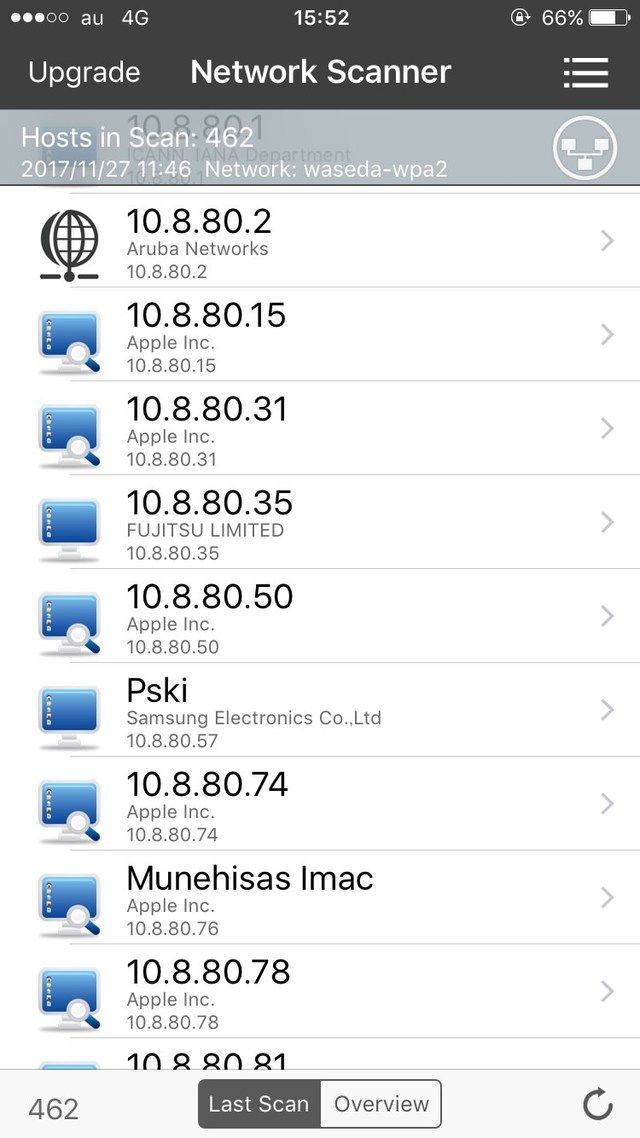Open the Pski Samsung device
The image size is (640, 1138).
coord(320,709)
